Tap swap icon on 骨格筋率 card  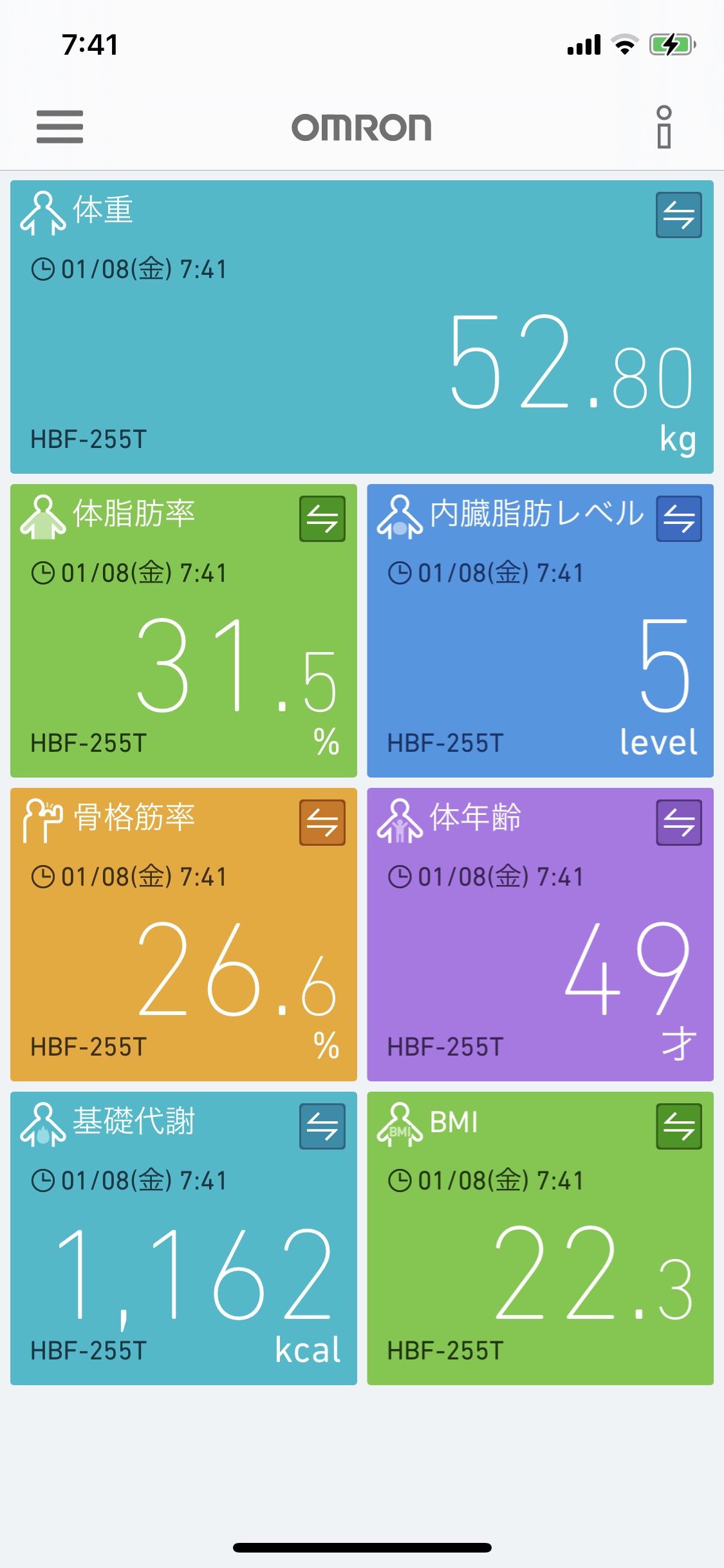click(x=322, y=823)
